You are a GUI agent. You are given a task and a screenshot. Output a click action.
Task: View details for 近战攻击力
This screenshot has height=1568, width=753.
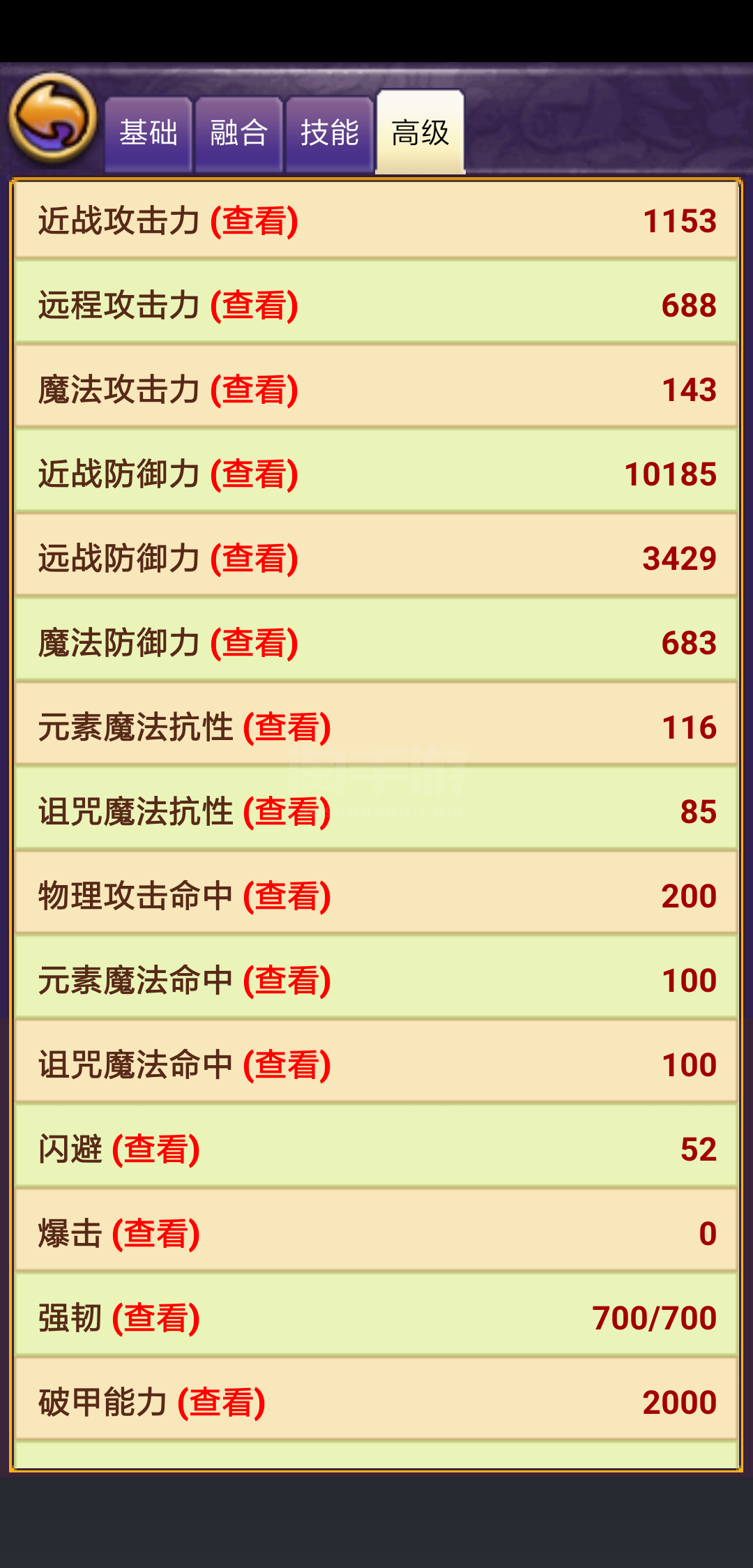click(254, 221)
